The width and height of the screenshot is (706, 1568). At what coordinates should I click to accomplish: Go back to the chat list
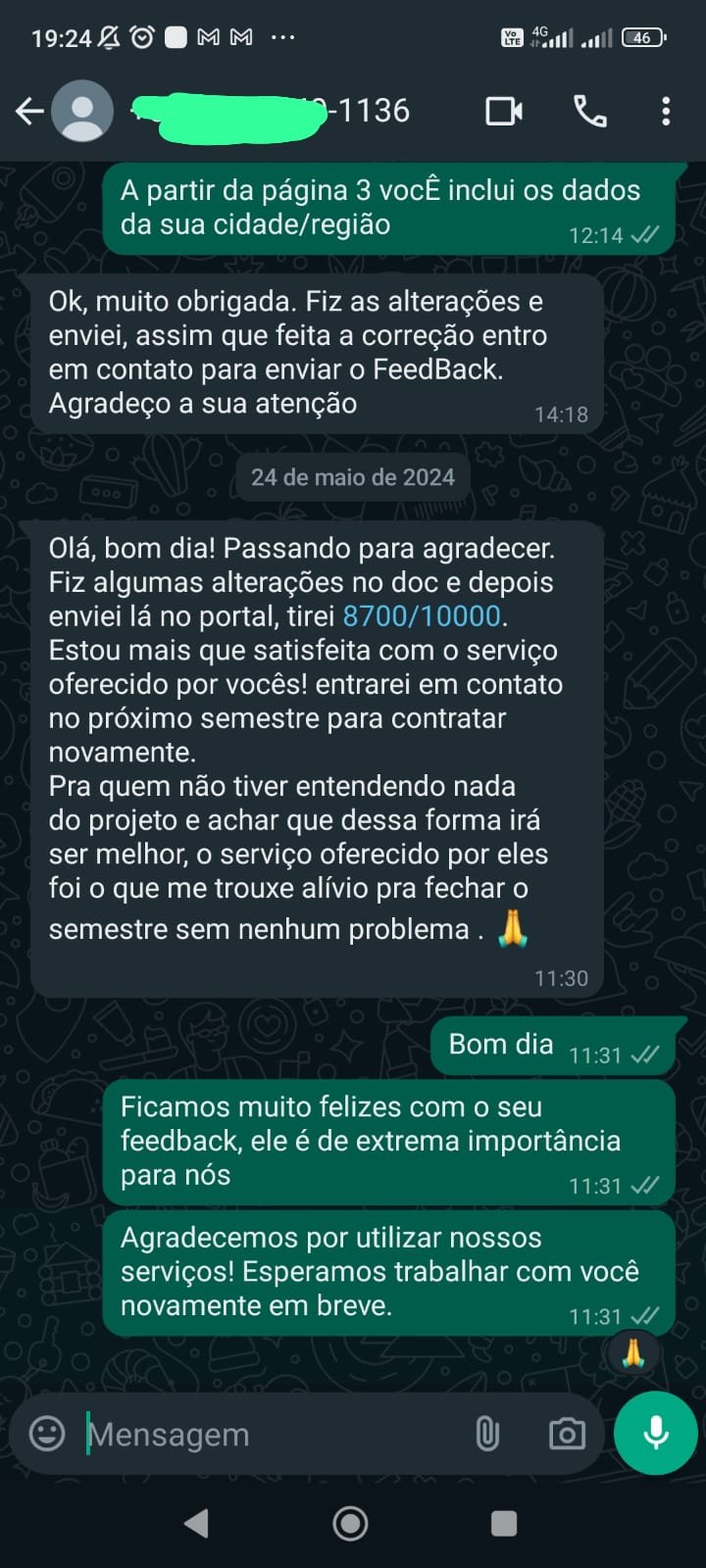click(x=29, y=112)
